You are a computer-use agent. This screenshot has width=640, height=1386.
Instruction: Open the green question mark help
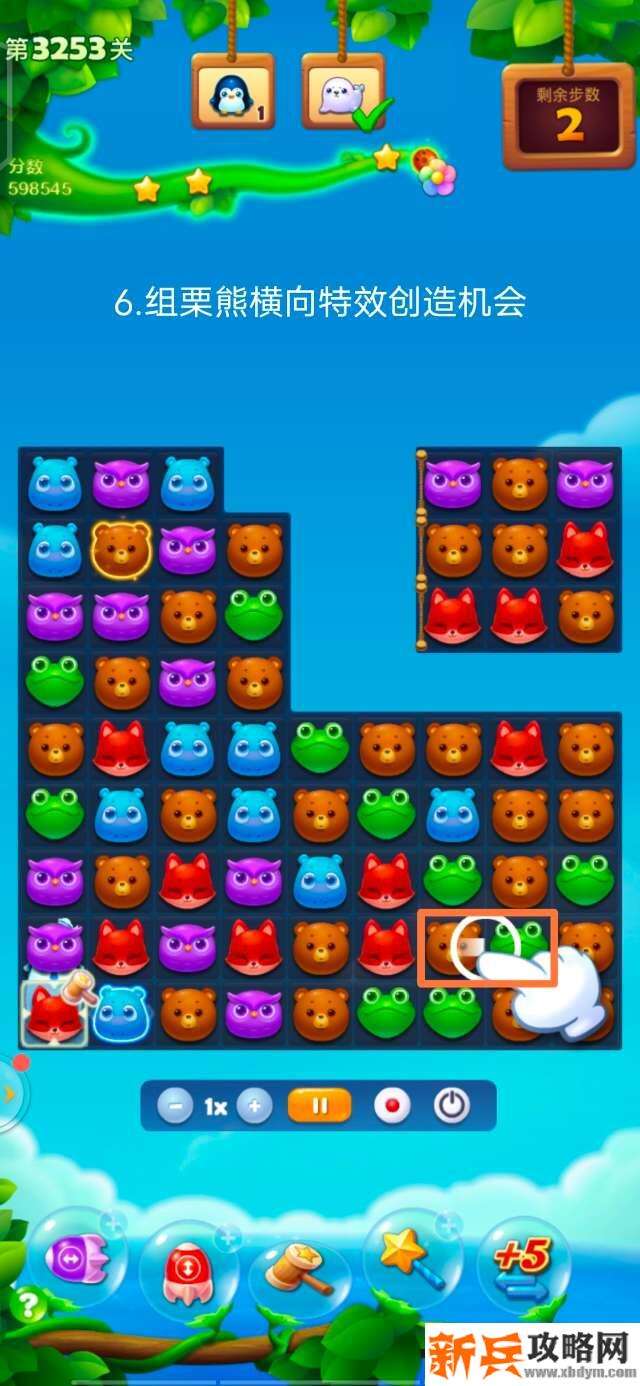pos(28,1305)
